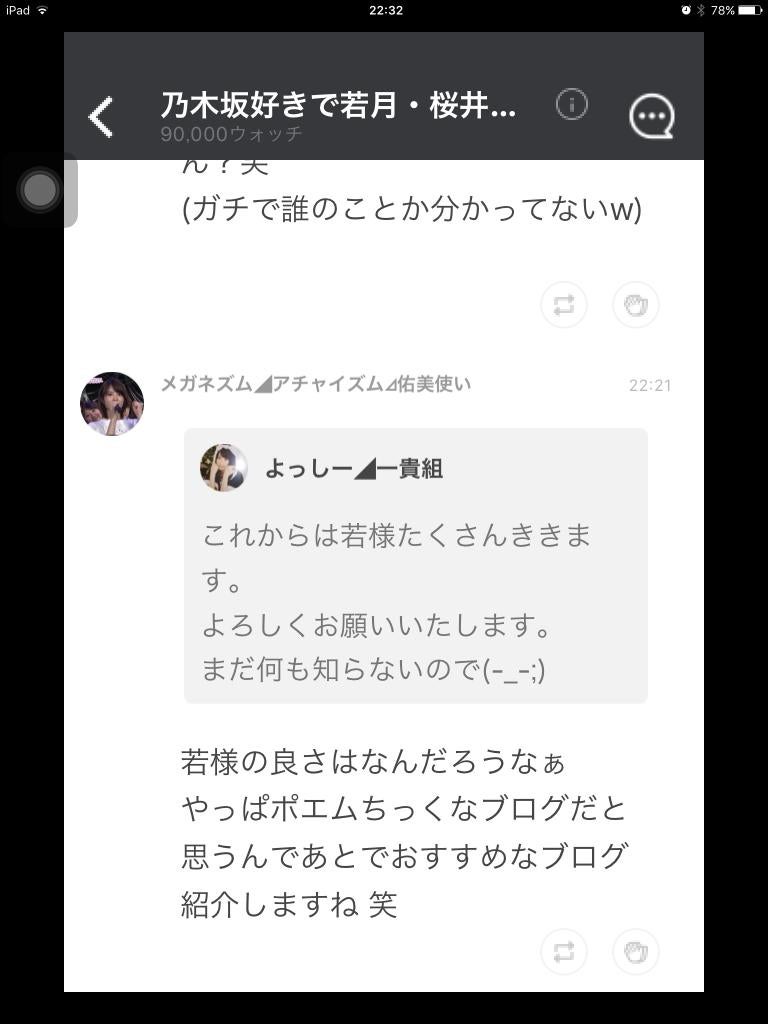Open the comment speech bubble icon
Viewport: 768px width, 1024px height.
click(x=652, y=114)
